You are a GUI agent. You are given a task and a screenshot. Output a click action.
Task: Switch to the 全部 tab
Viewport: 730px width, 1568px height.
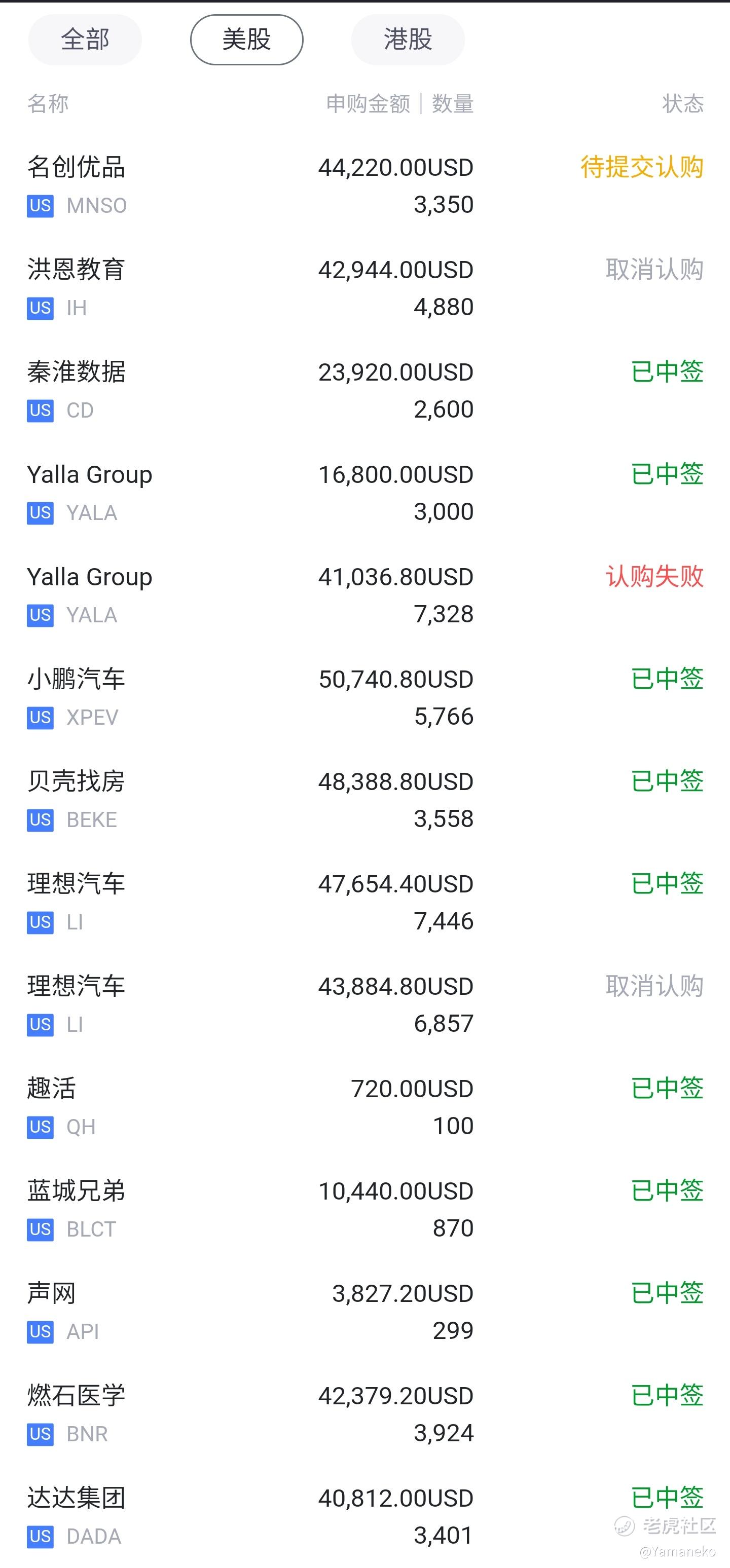(85, 40)
